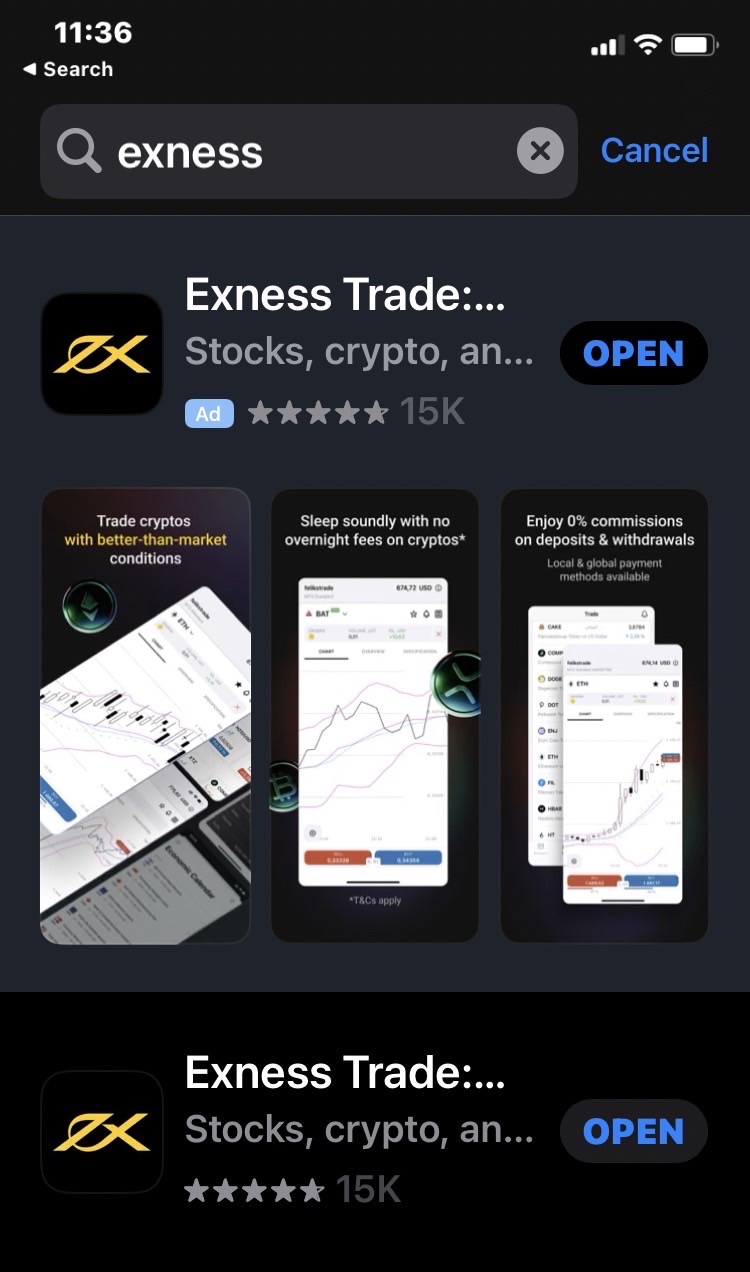Open the "Trade cryptos" screenshot preview
This screenshot has width=750, height=1272.
[145, 716]
